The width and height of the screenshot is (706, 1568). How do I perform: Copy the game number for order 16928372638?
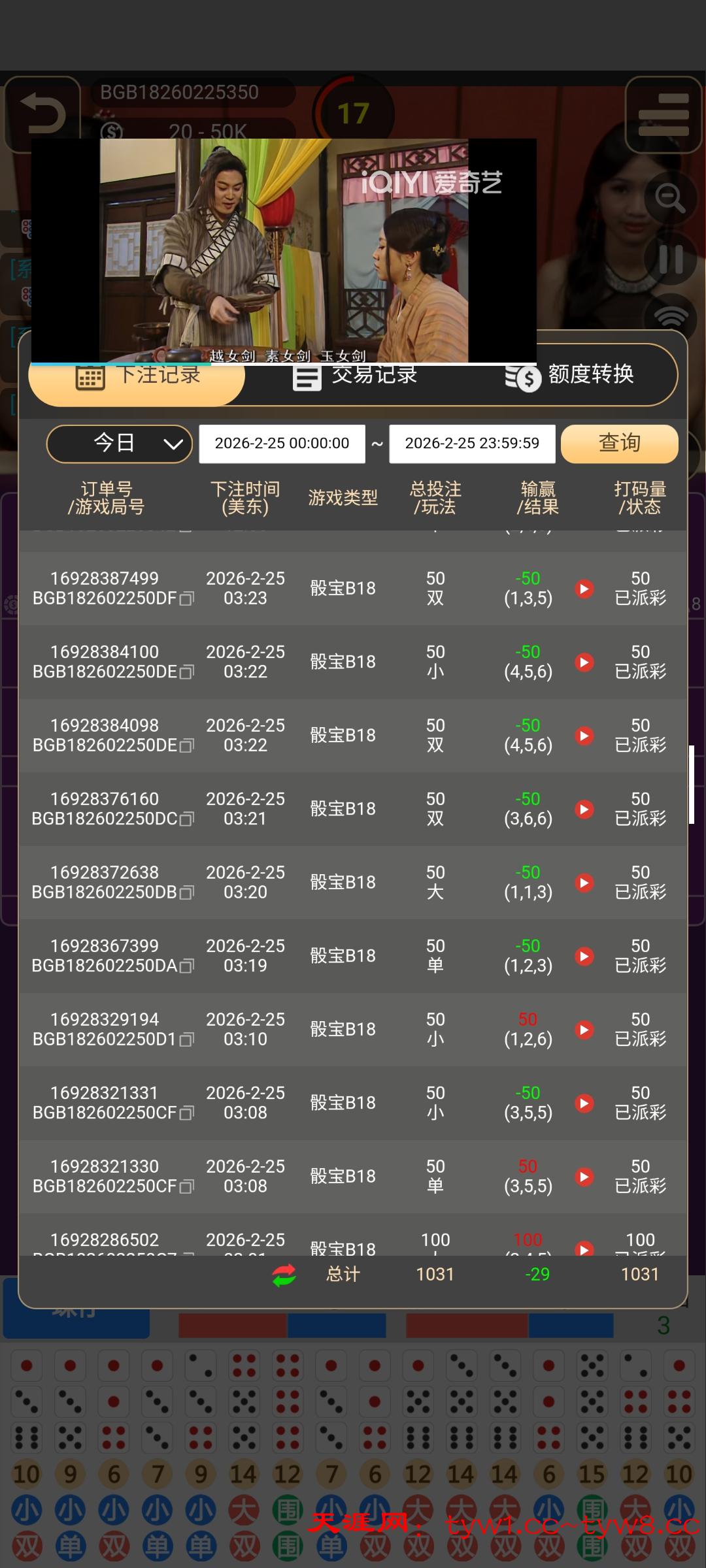click(x=187, y=892)
